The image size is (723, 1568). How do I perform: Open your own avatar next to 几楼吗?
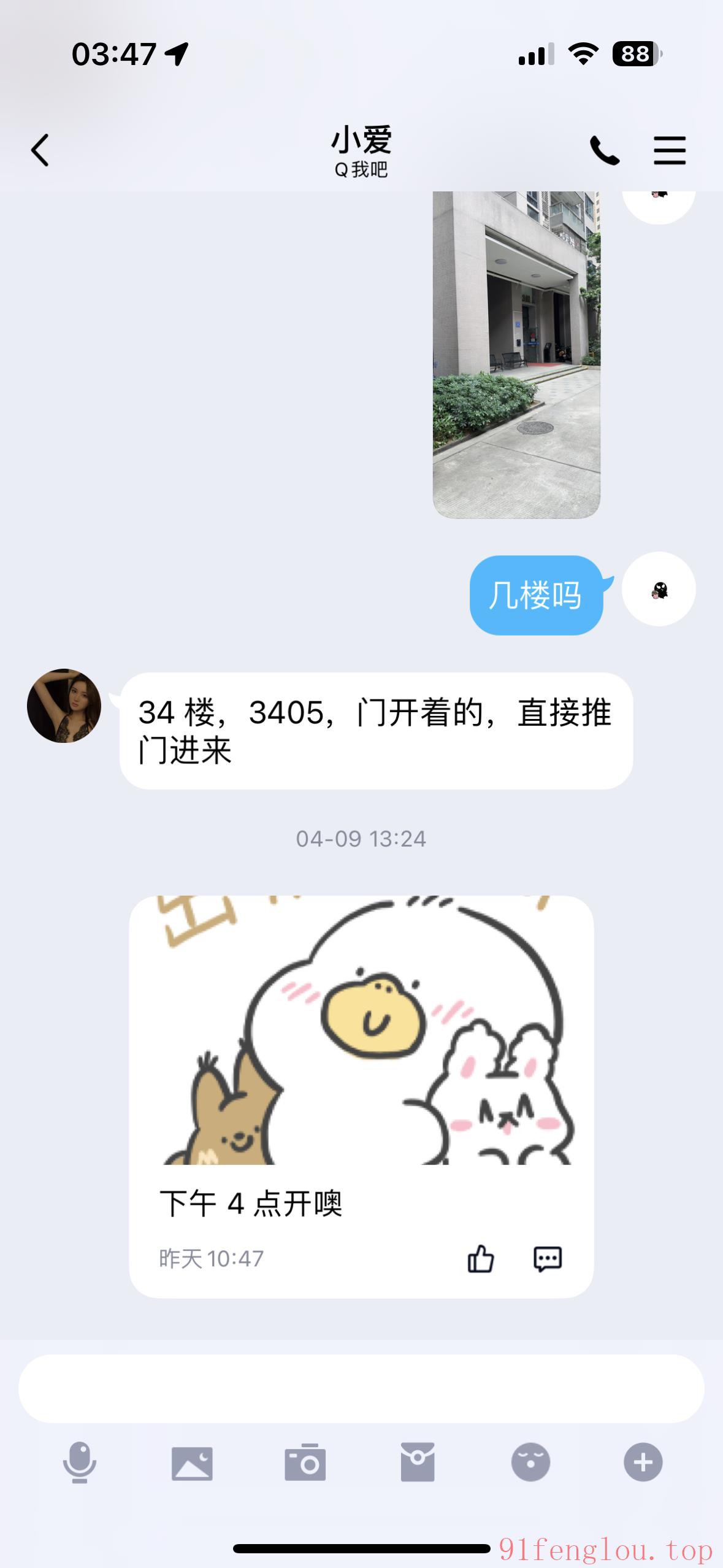tap(658, 588)
